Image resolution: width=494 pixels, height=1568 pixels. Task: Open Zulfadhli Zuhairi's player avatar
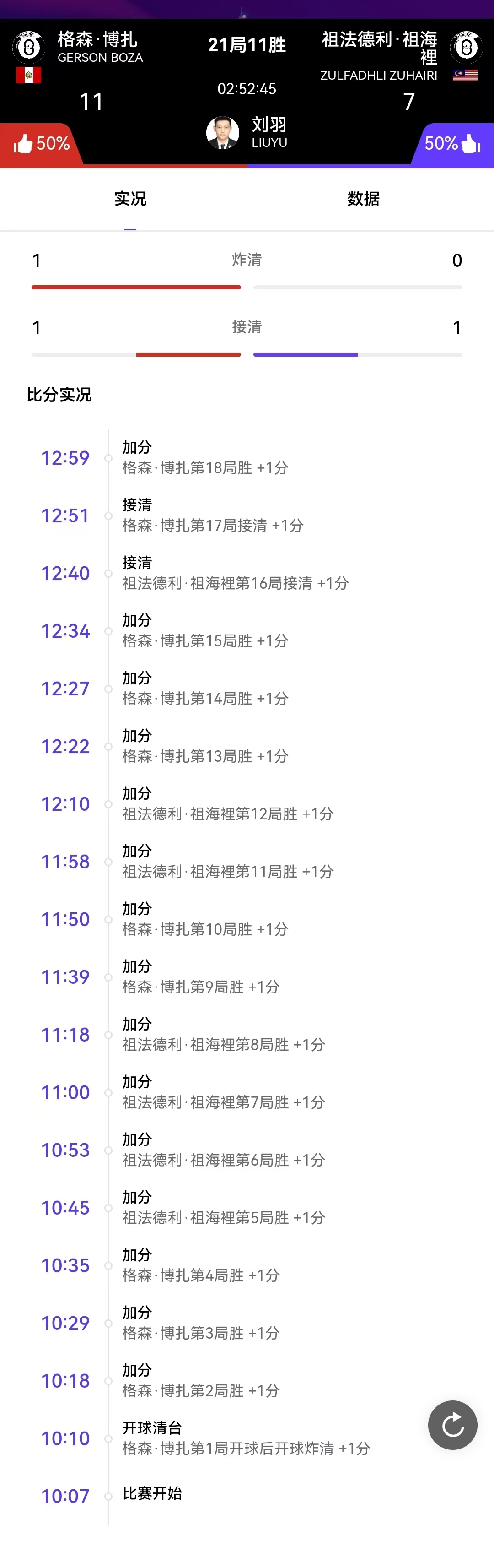(466, 48)
